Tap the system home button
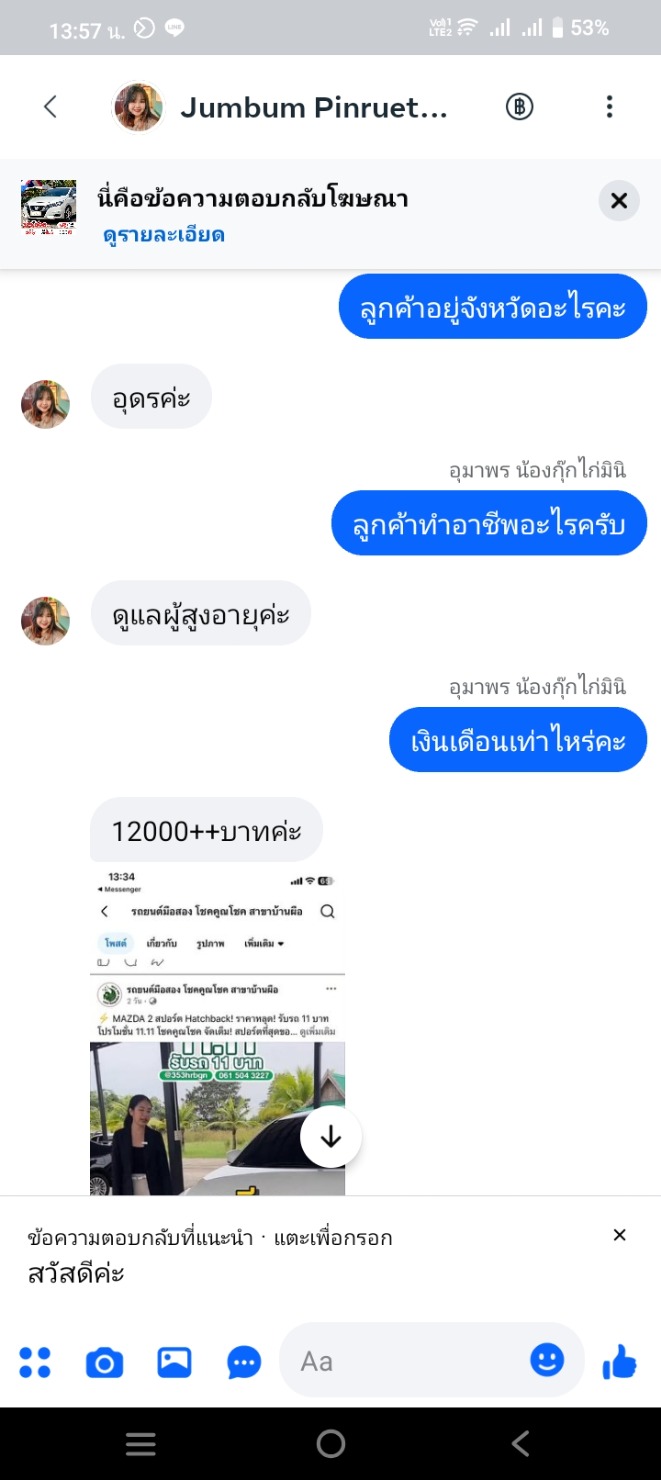This screenshot has height=1480, width=661. pos(330,1443)
